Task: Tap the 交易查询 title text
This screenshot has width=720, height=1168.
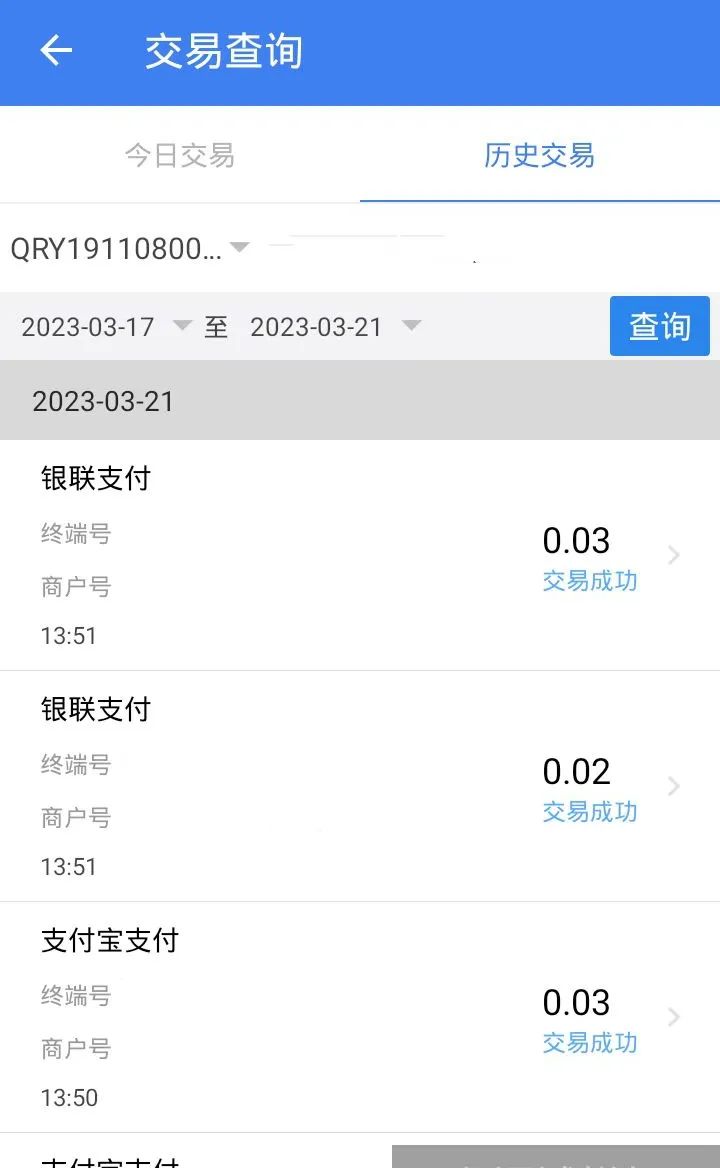Action: pyautogui.click(x=222, y=52)
